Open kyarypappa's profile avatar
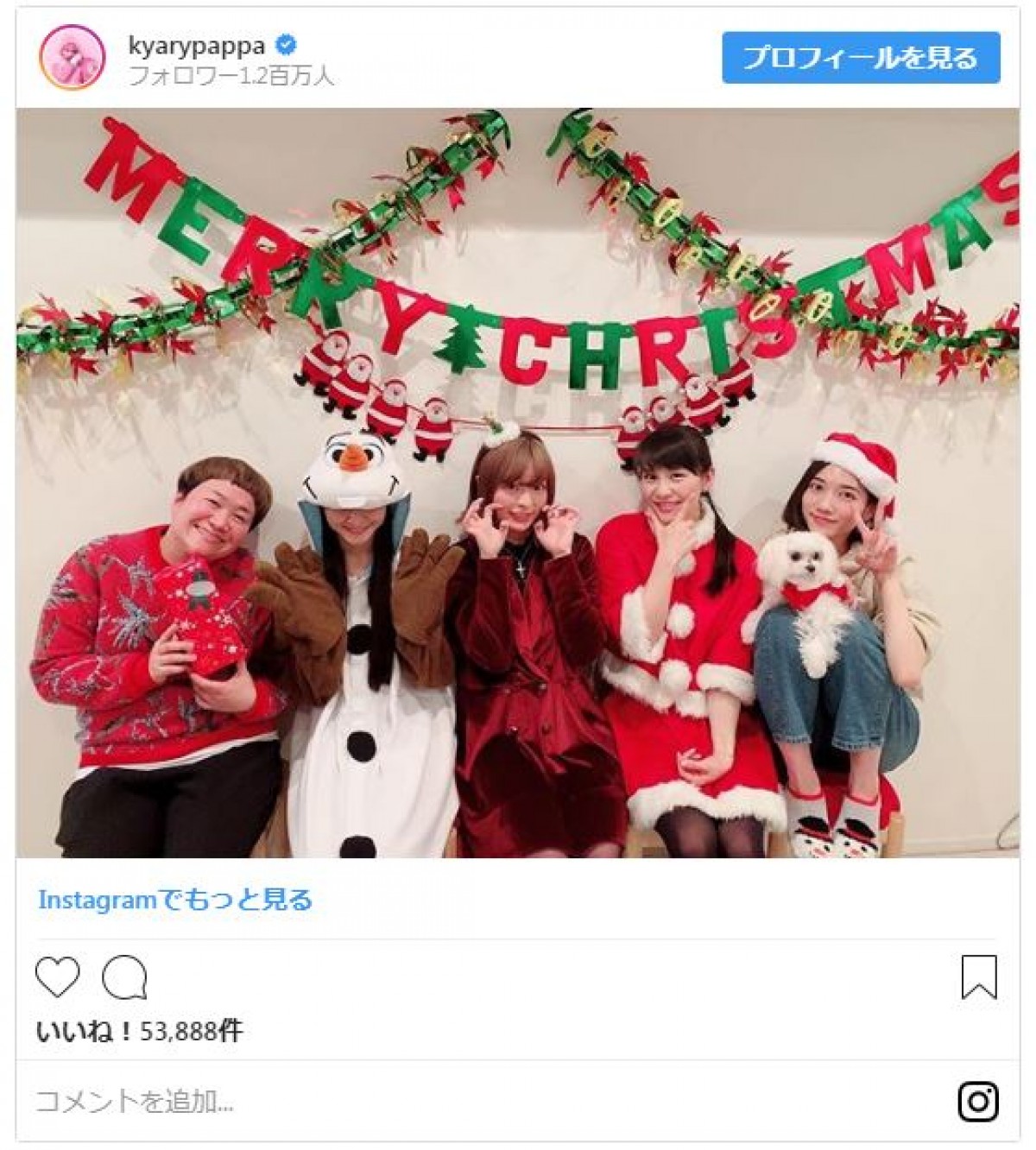Screen dimensions: 1036x1150 tap(73, 58)
